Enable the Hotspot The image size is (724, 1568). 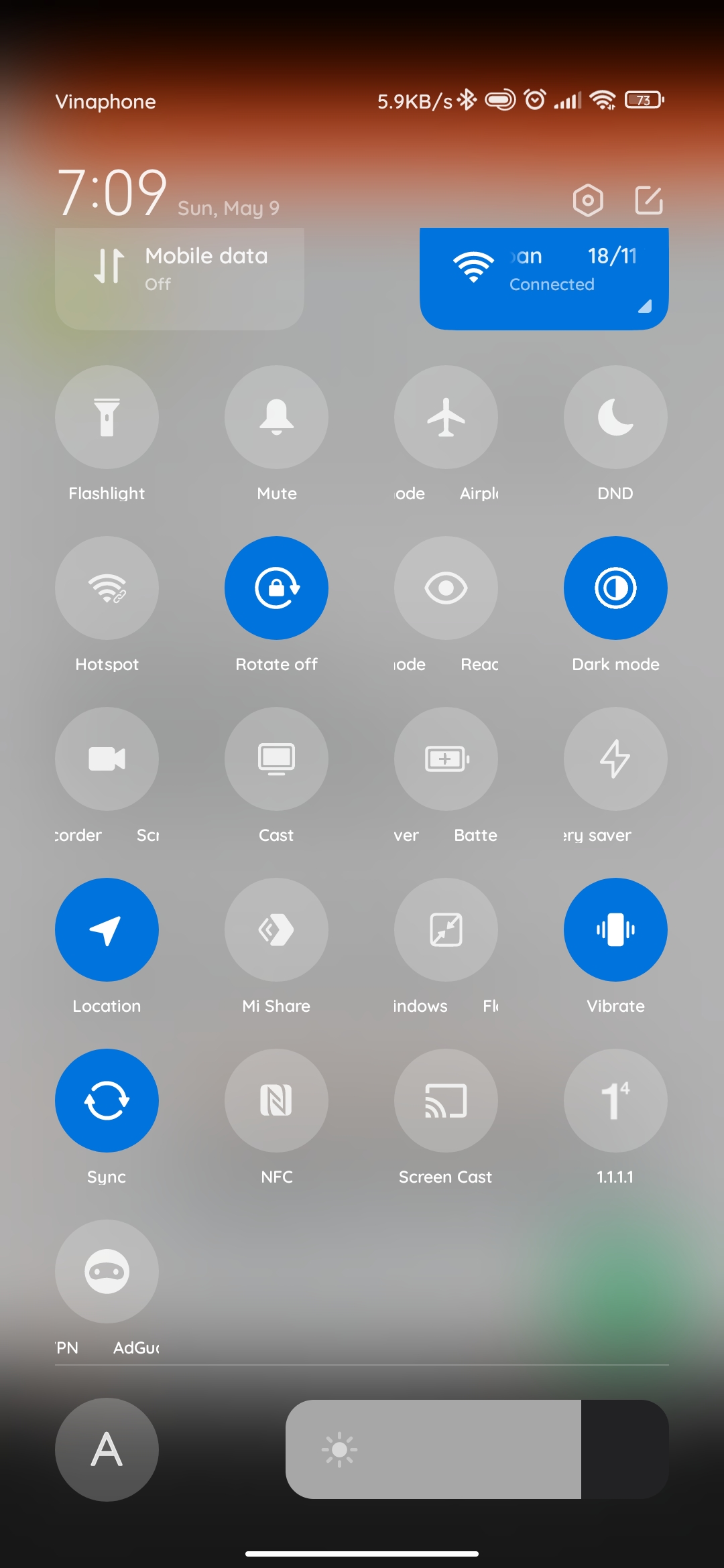(x=107, y=588)
